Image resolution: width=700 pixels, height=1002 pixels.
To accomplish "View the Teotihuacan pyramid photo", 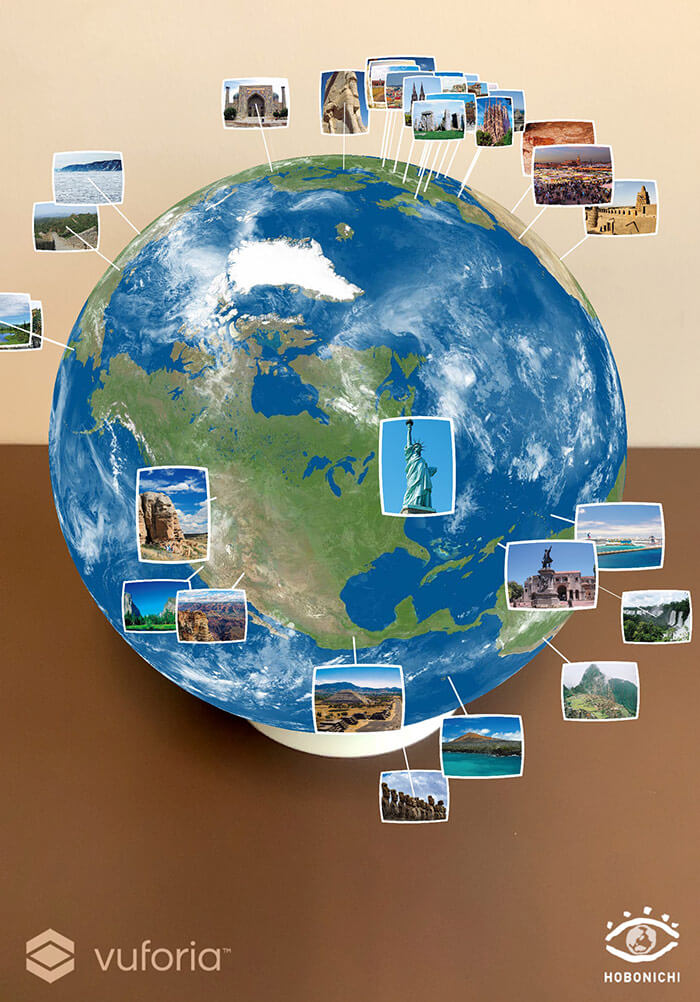I will pos(358,698).
